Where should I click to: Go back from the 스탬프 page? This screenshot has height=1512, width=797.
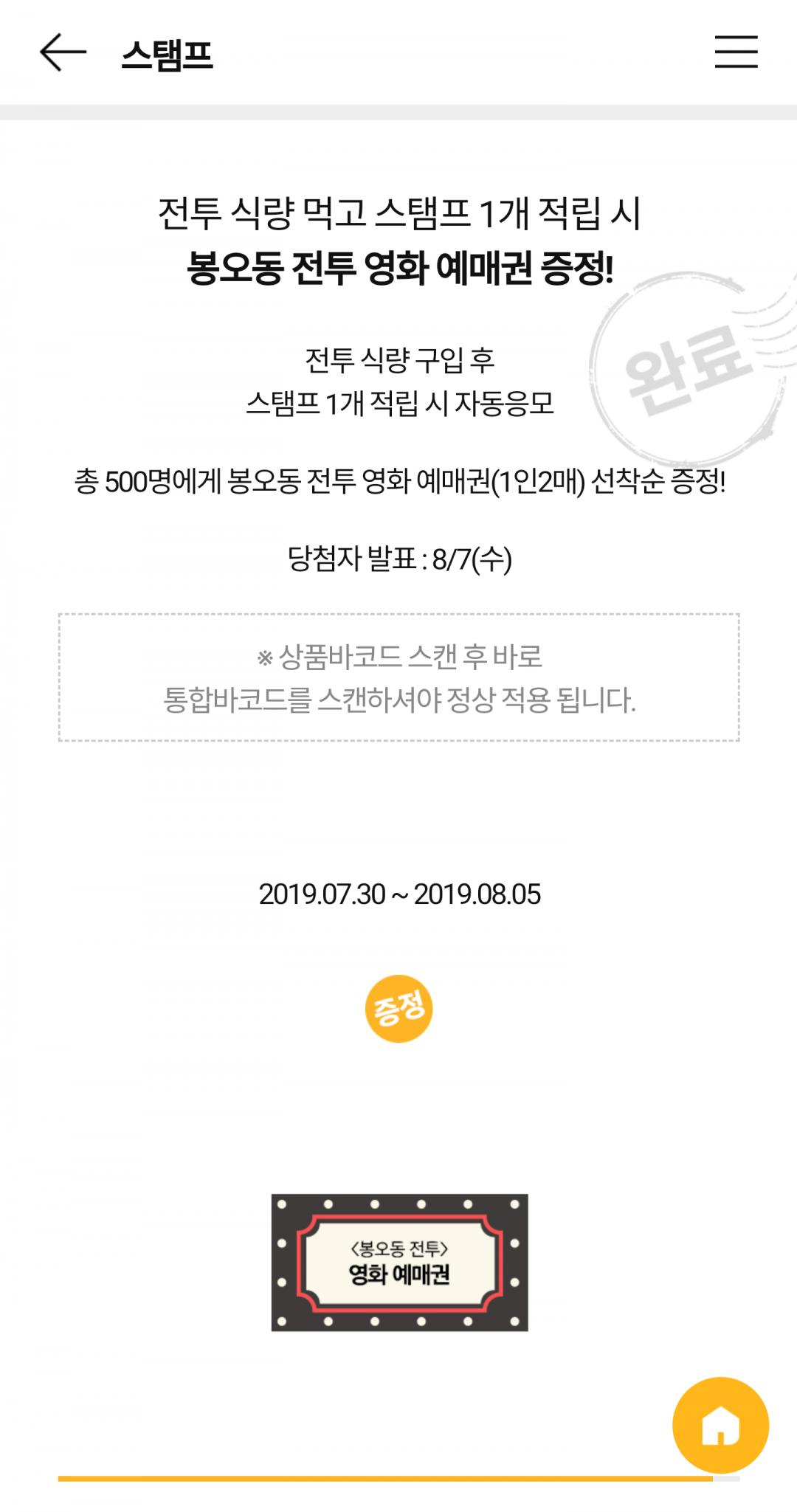63,53
